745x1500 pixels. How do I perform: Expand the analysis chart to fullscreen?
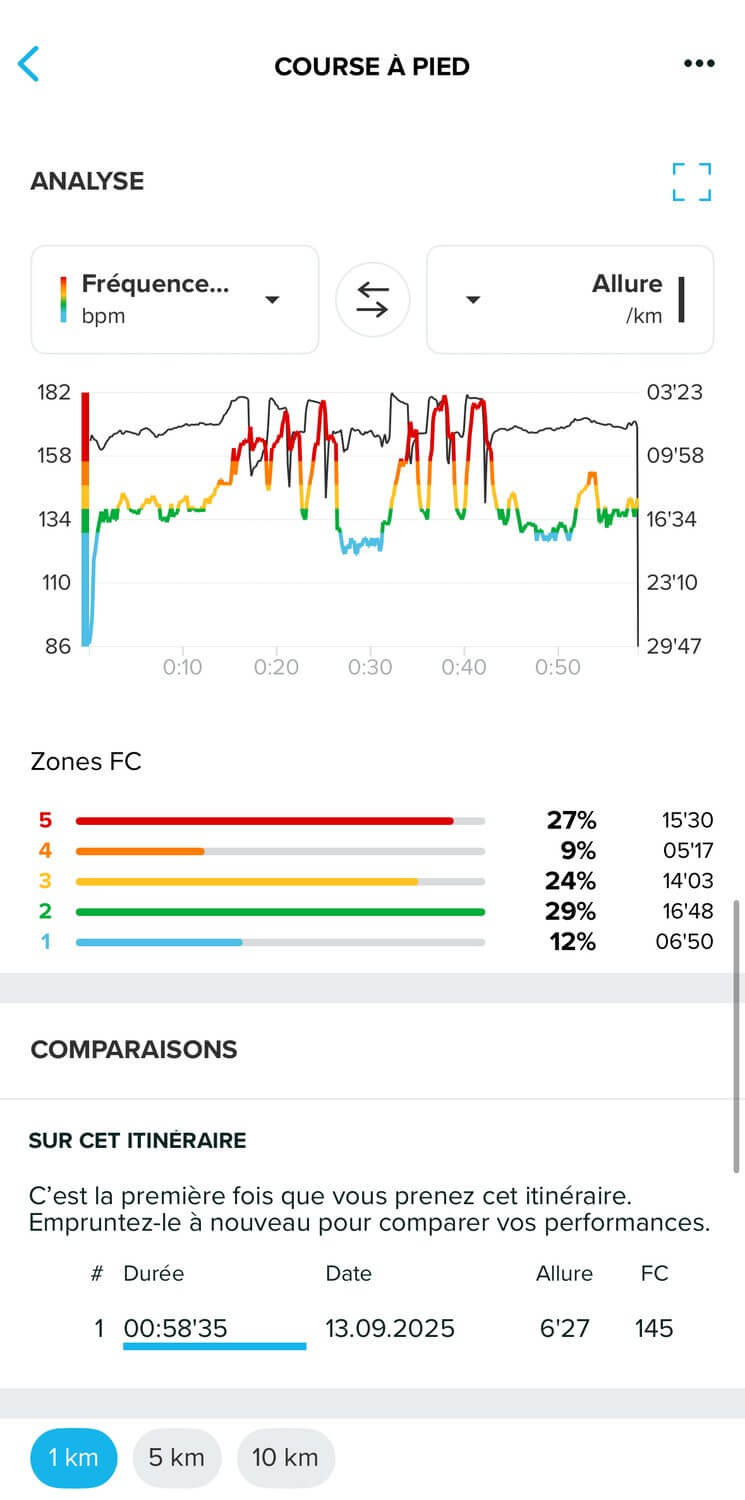point(692,182)
